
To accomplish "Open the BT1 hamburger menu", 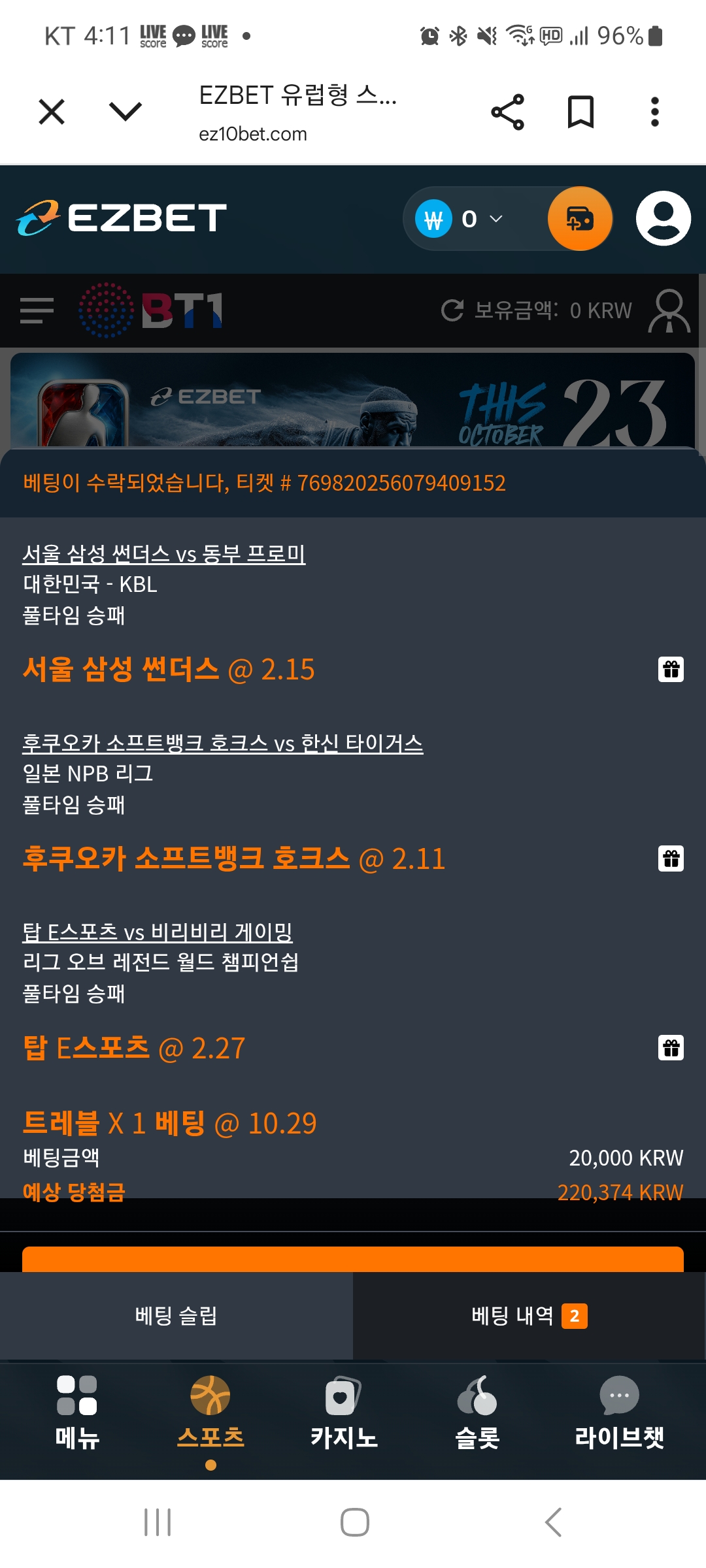I will pos(37,310).
